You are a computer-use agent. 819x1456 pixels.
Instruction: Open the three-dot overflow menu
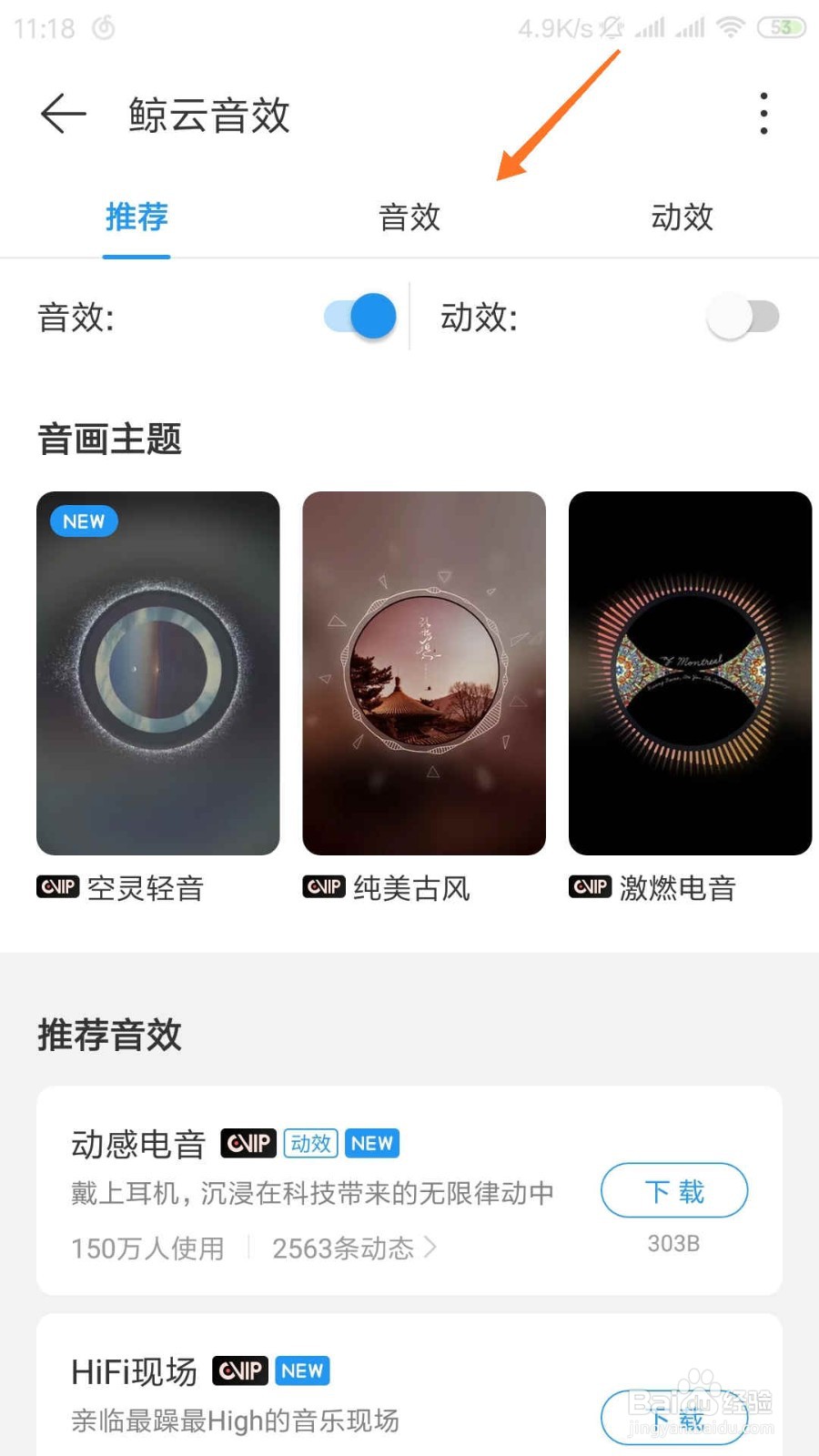[x=763, y=115]
